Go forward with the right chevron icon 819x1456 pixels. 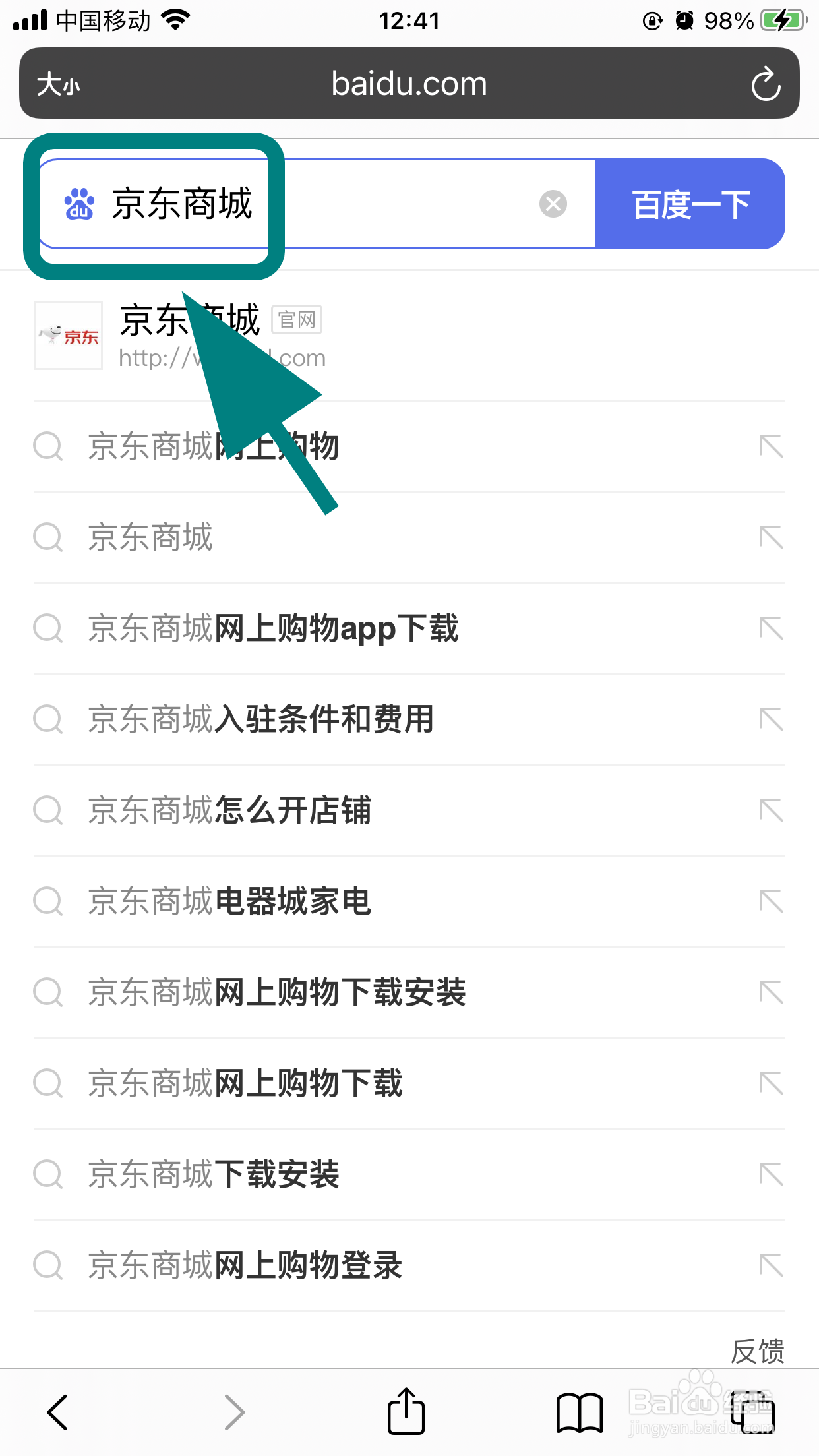[235, 1411]
